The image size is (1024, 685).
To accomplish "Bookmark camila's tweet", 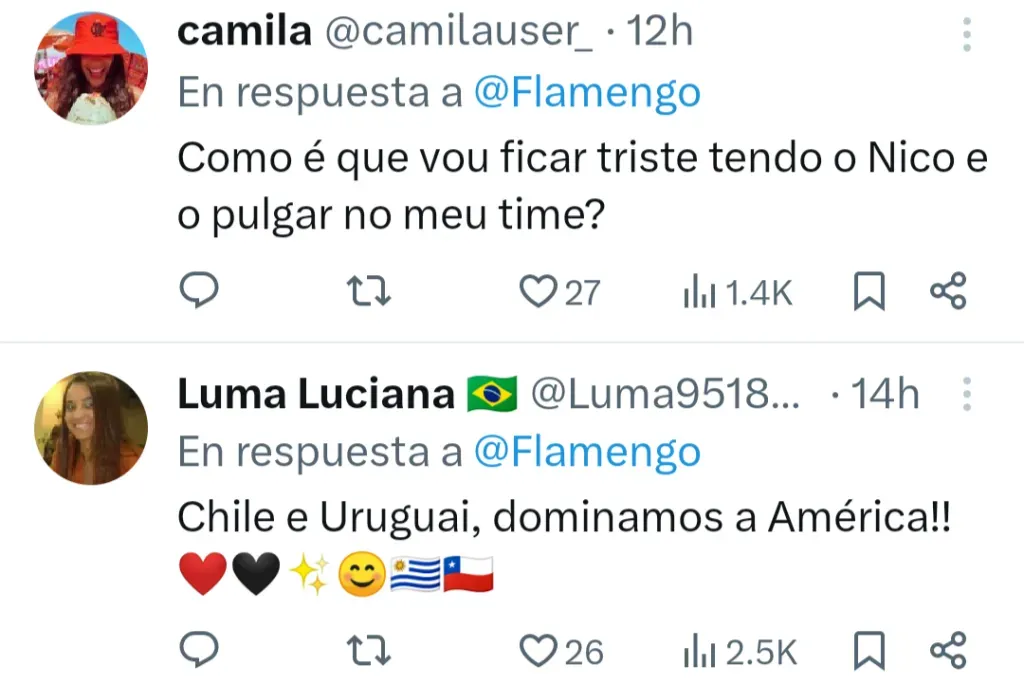I will tap(869, 292).
